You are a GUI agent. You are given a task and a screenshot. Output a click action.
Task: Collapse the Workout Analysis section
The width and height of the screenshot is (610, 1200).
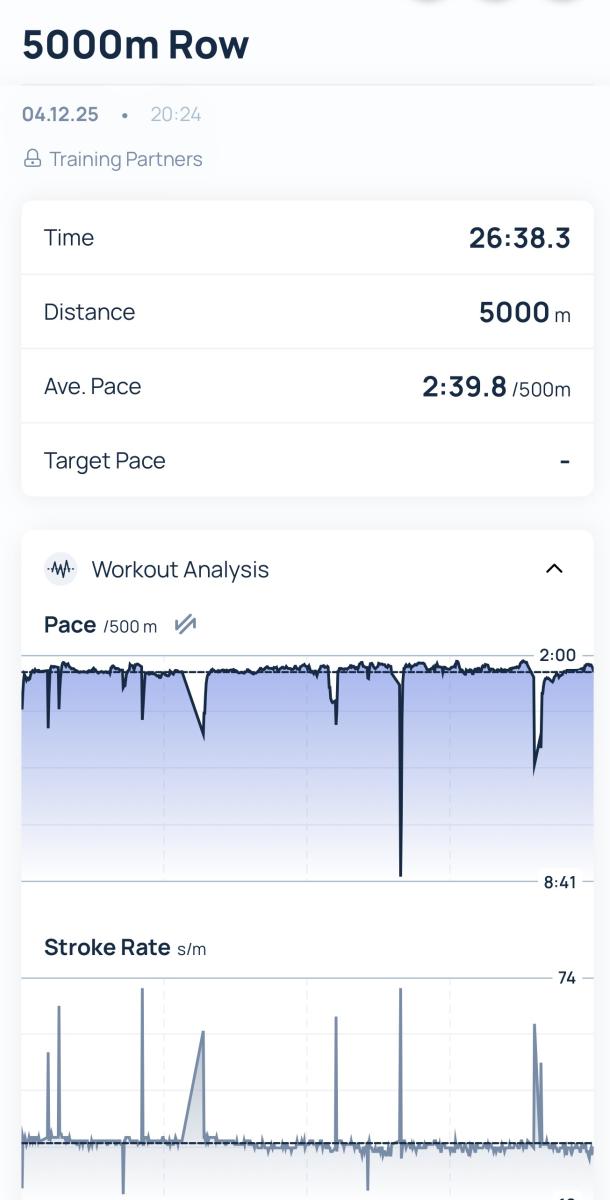tap(554, 569)
